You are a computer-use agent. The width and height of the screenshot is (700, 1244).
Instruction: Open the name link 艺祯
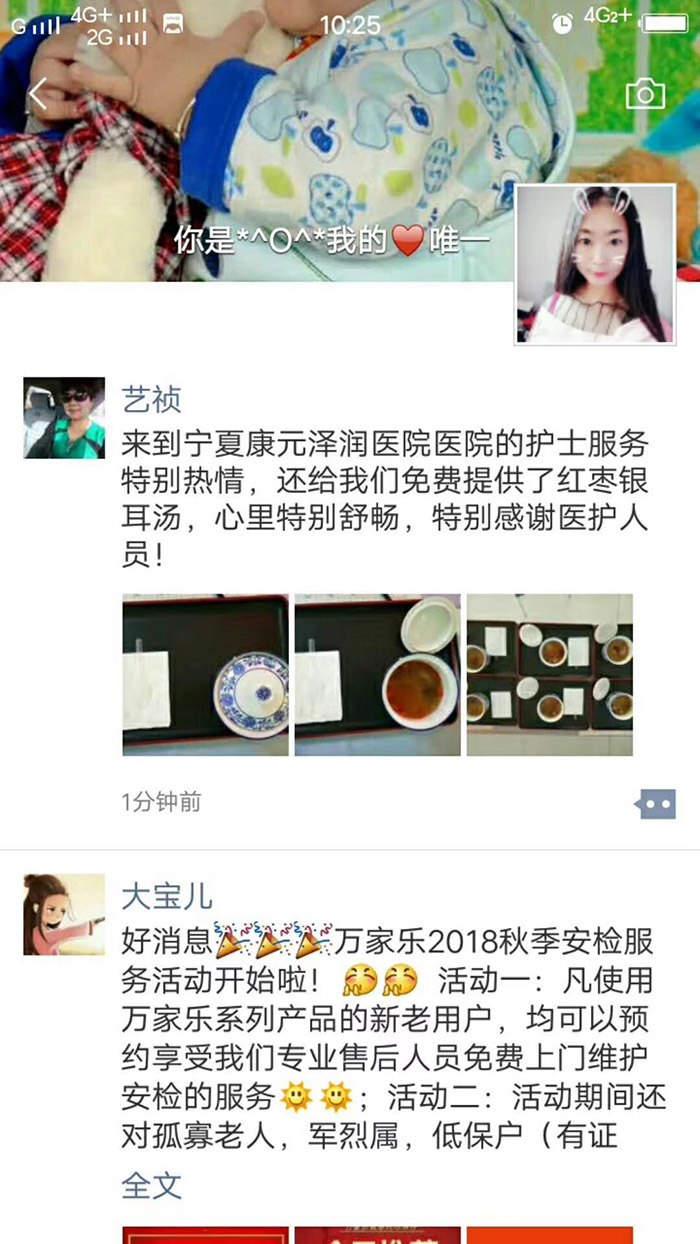click(152, 399)
